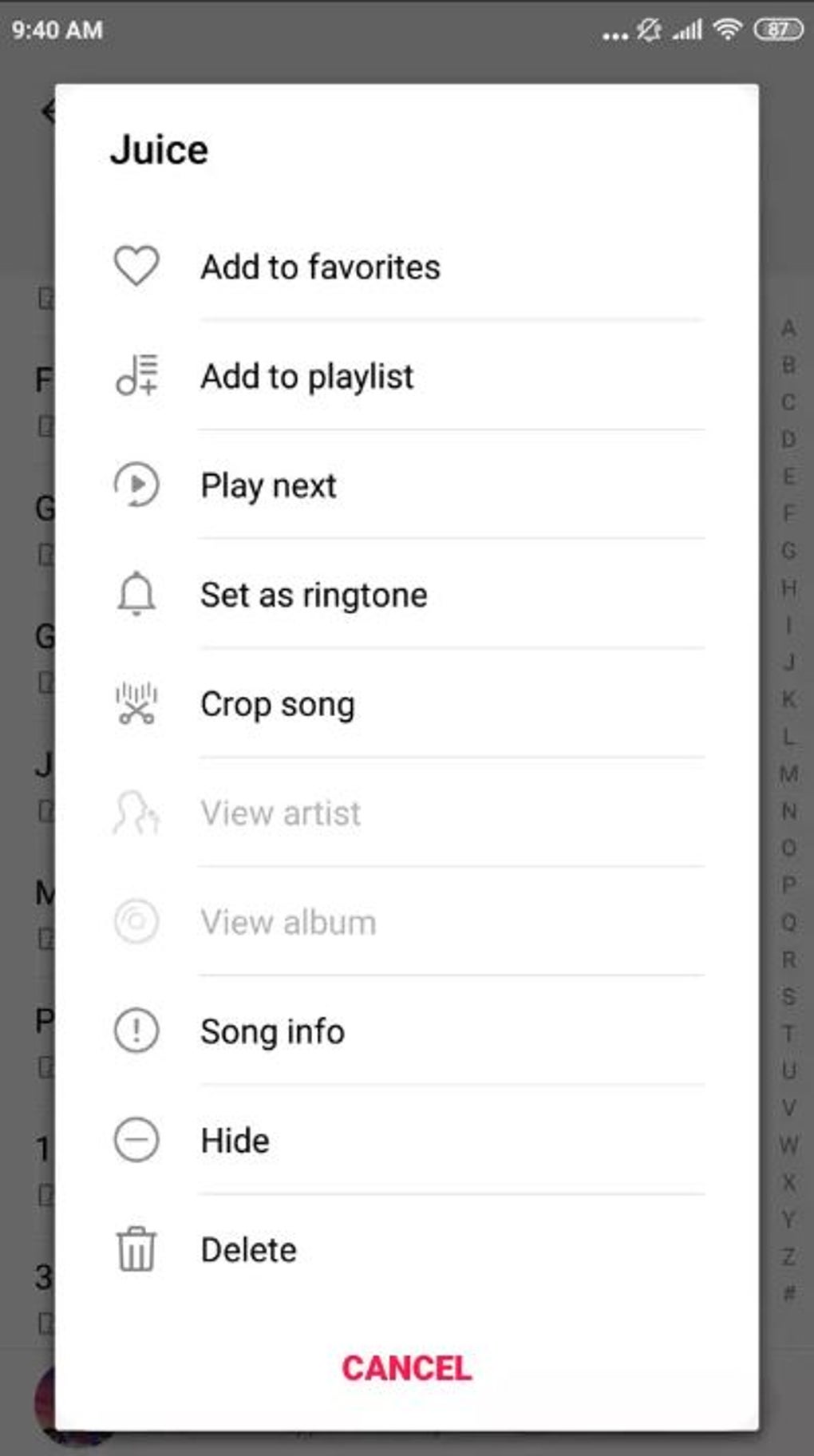Set Juice as ringtone
Screen dimensions: 814x1456
[407, 595]
